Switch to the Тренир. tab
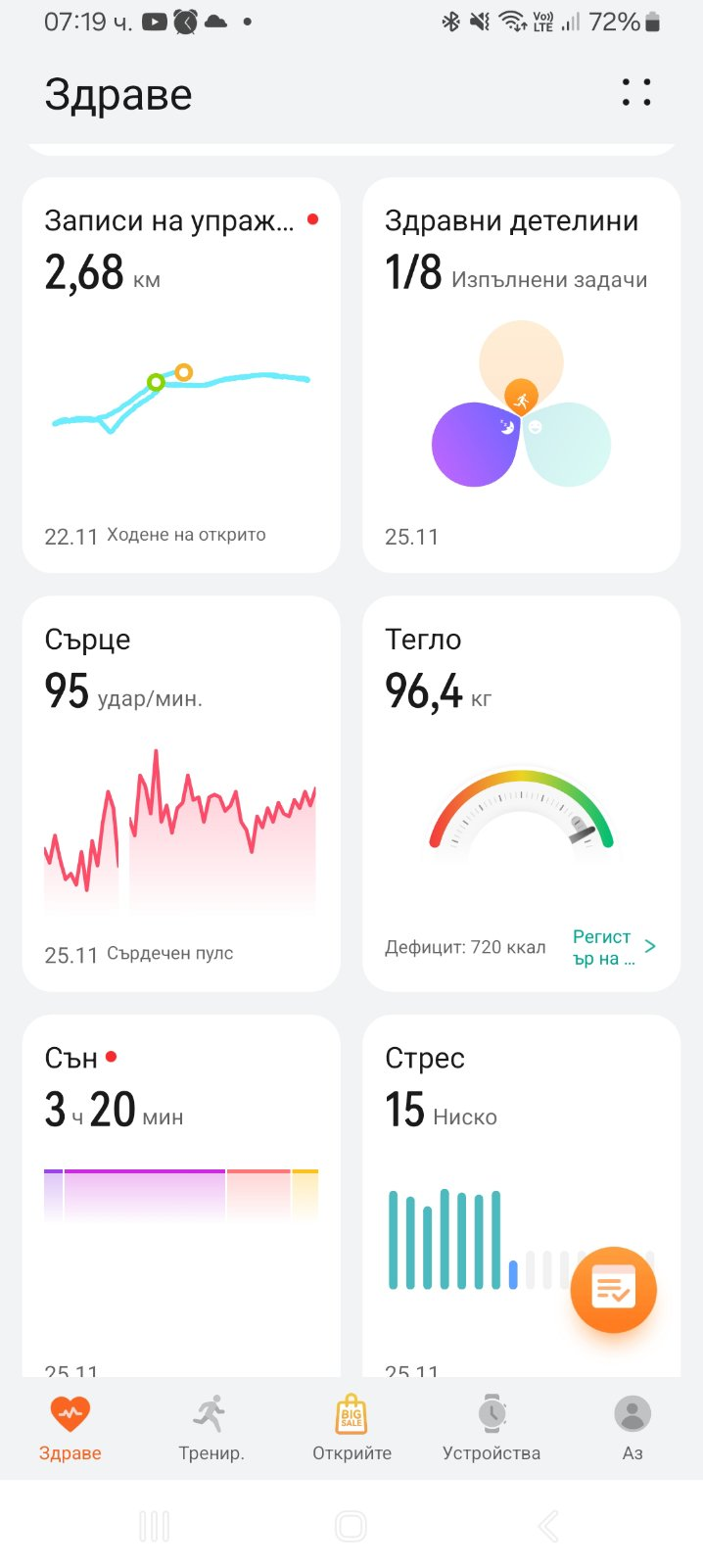 tap(211, 1428)
